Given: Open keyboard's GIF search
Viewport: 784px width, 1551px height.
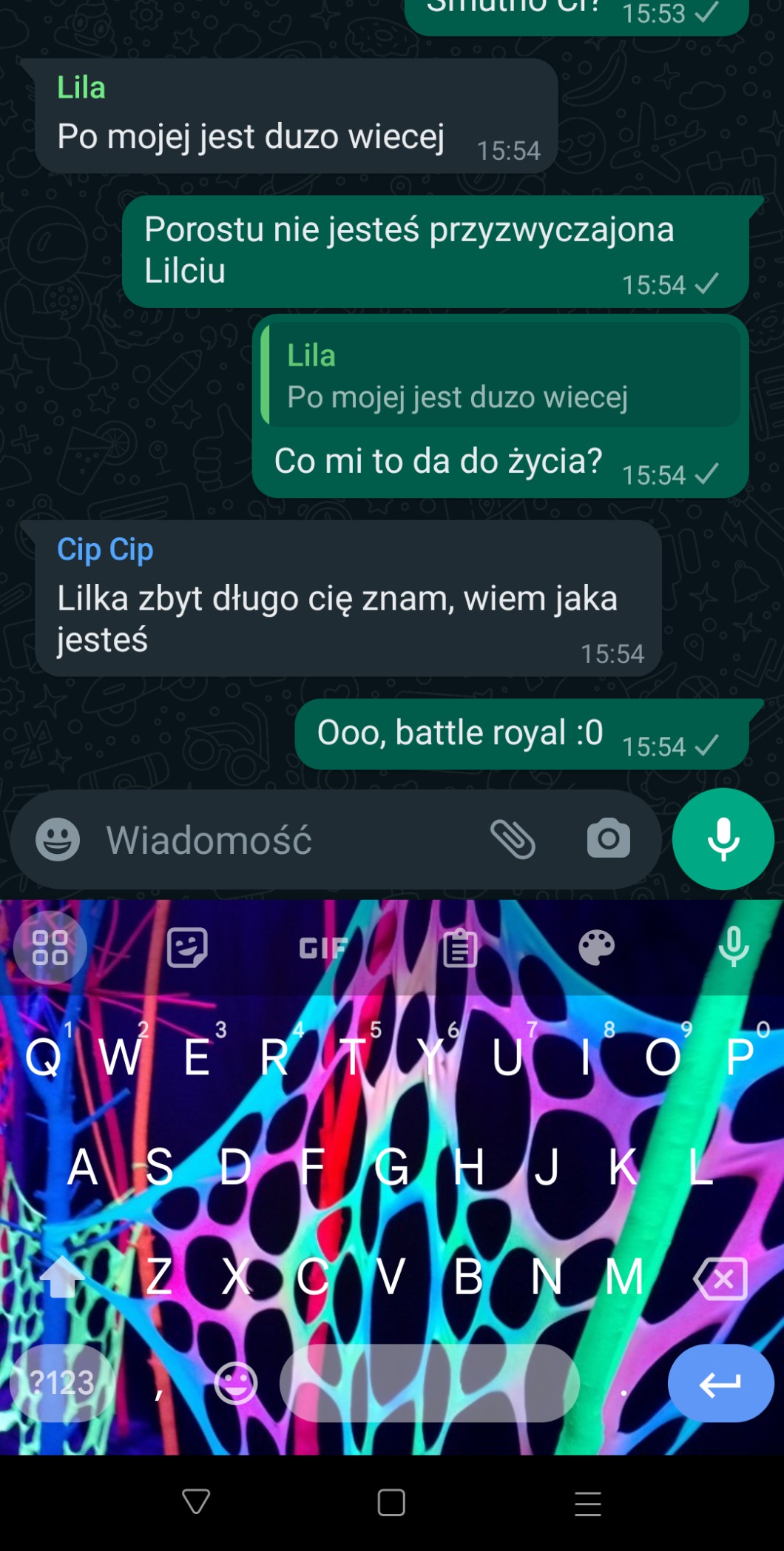Looking at the screenshot, I should click(x=323, y=948).
